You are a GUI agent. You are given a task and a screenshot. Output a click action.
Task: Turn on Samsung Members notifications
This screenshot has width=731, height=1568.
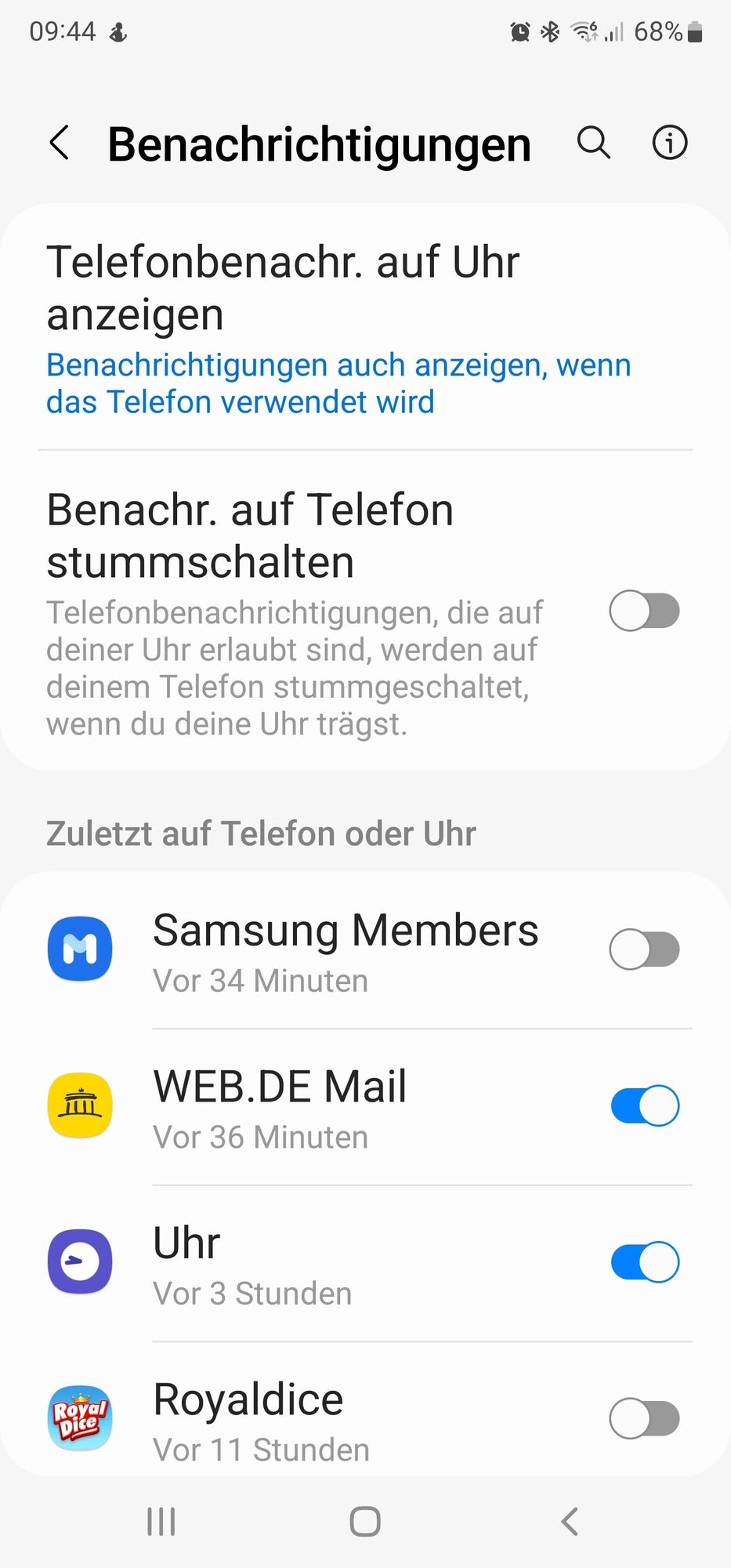pos(644,949)
